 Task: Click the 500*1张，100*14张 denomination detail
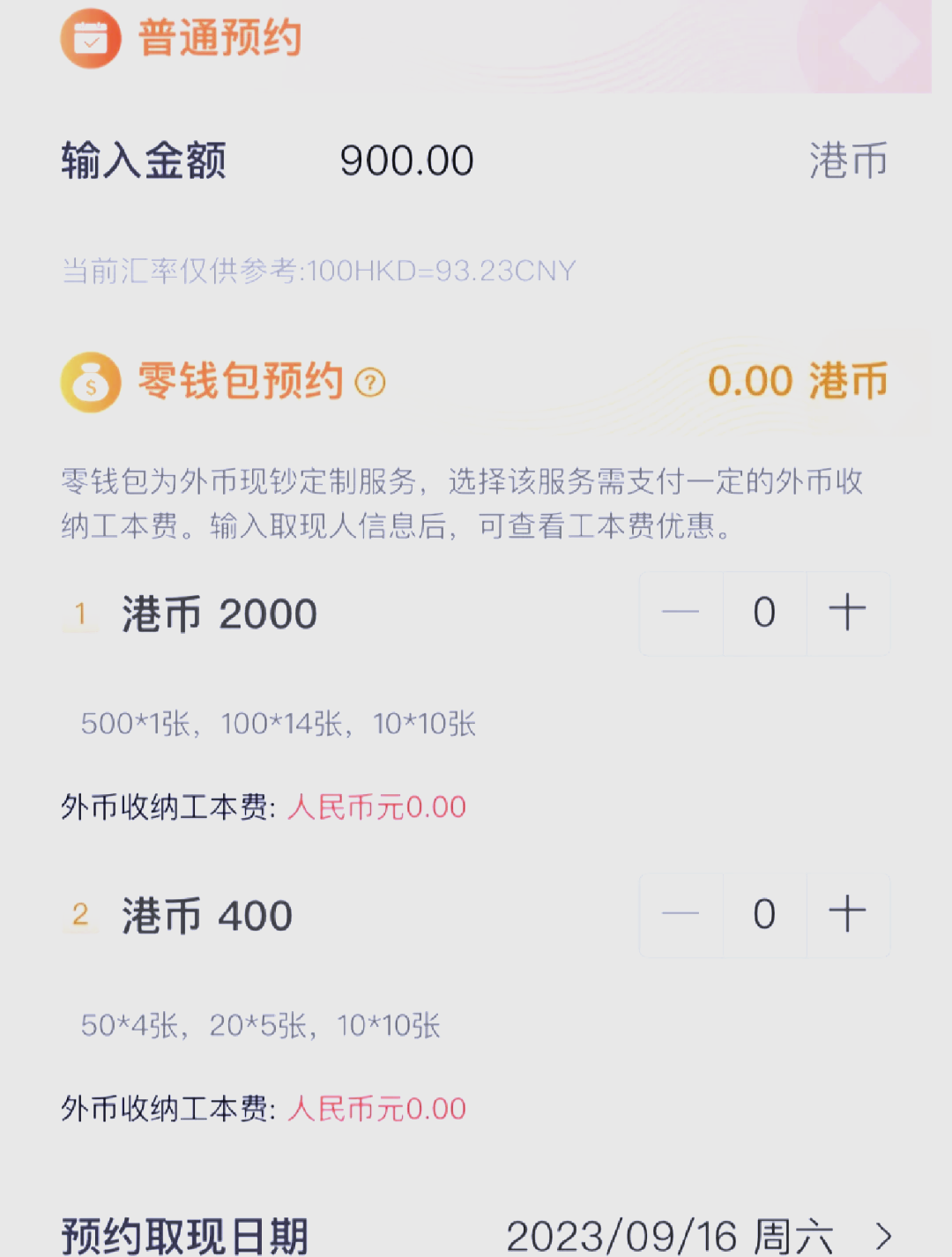point(276,724)
